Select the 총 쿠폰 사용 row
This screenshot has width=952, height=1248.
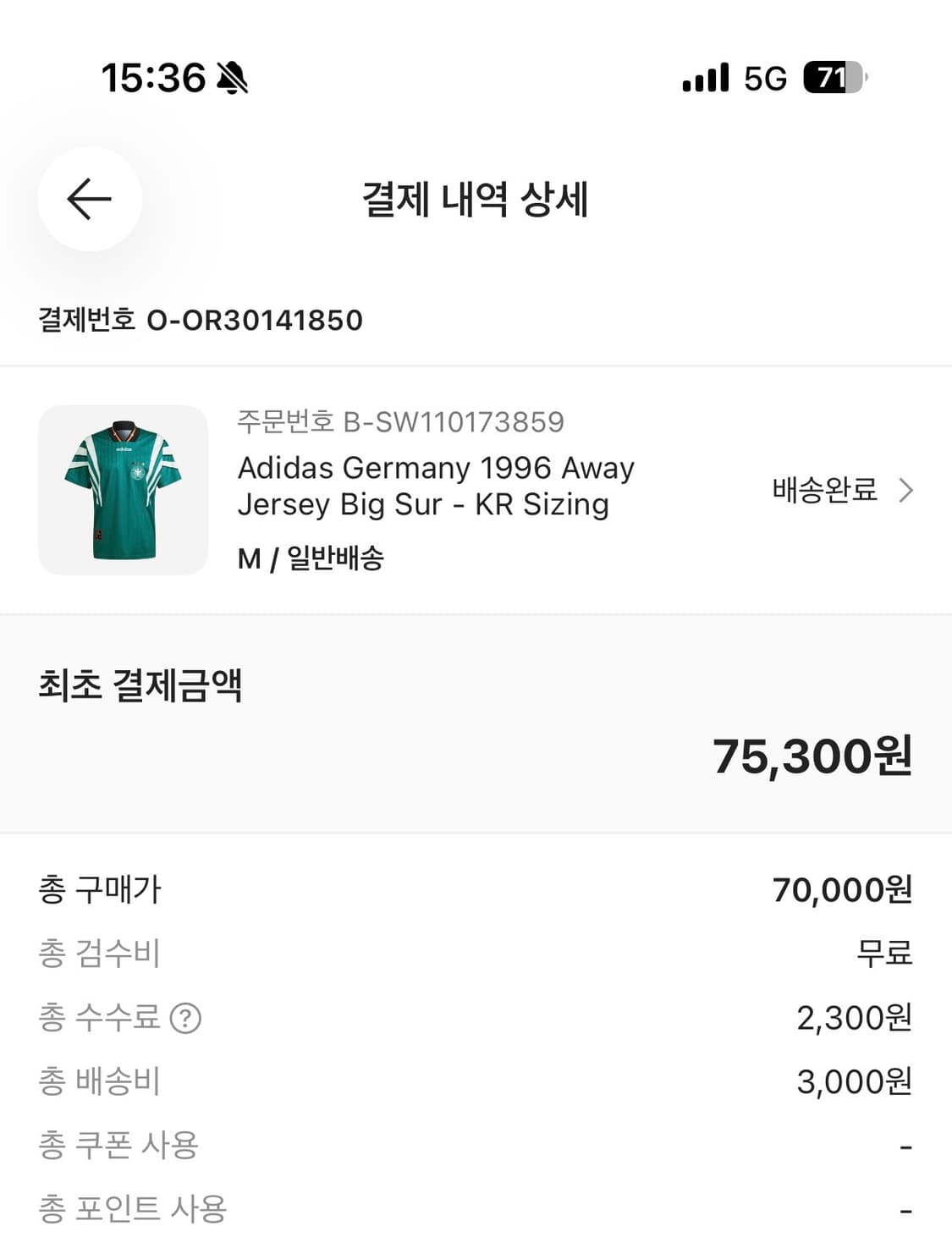(474, 1144)
